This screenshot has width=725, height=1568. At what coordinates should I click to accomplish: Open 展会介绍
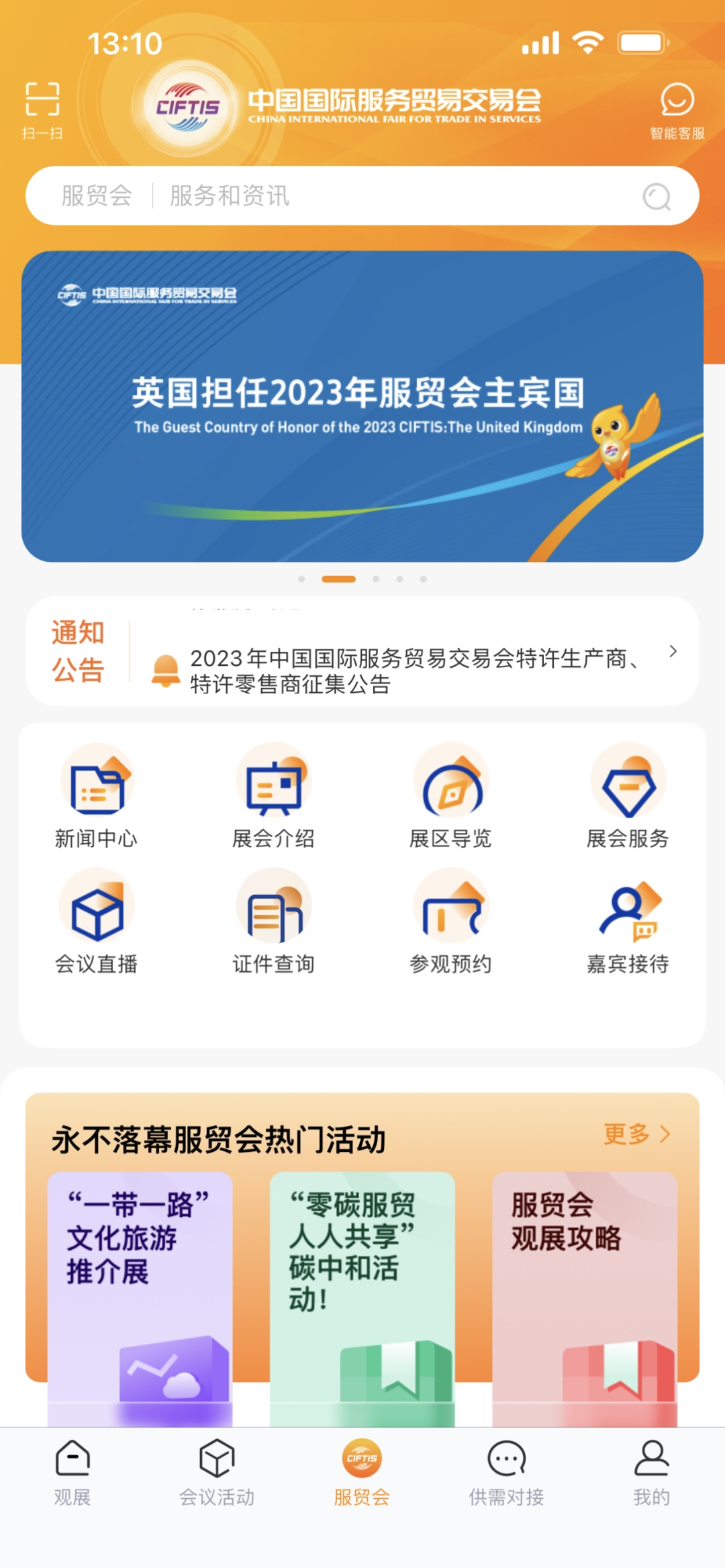tap(273, 796)
